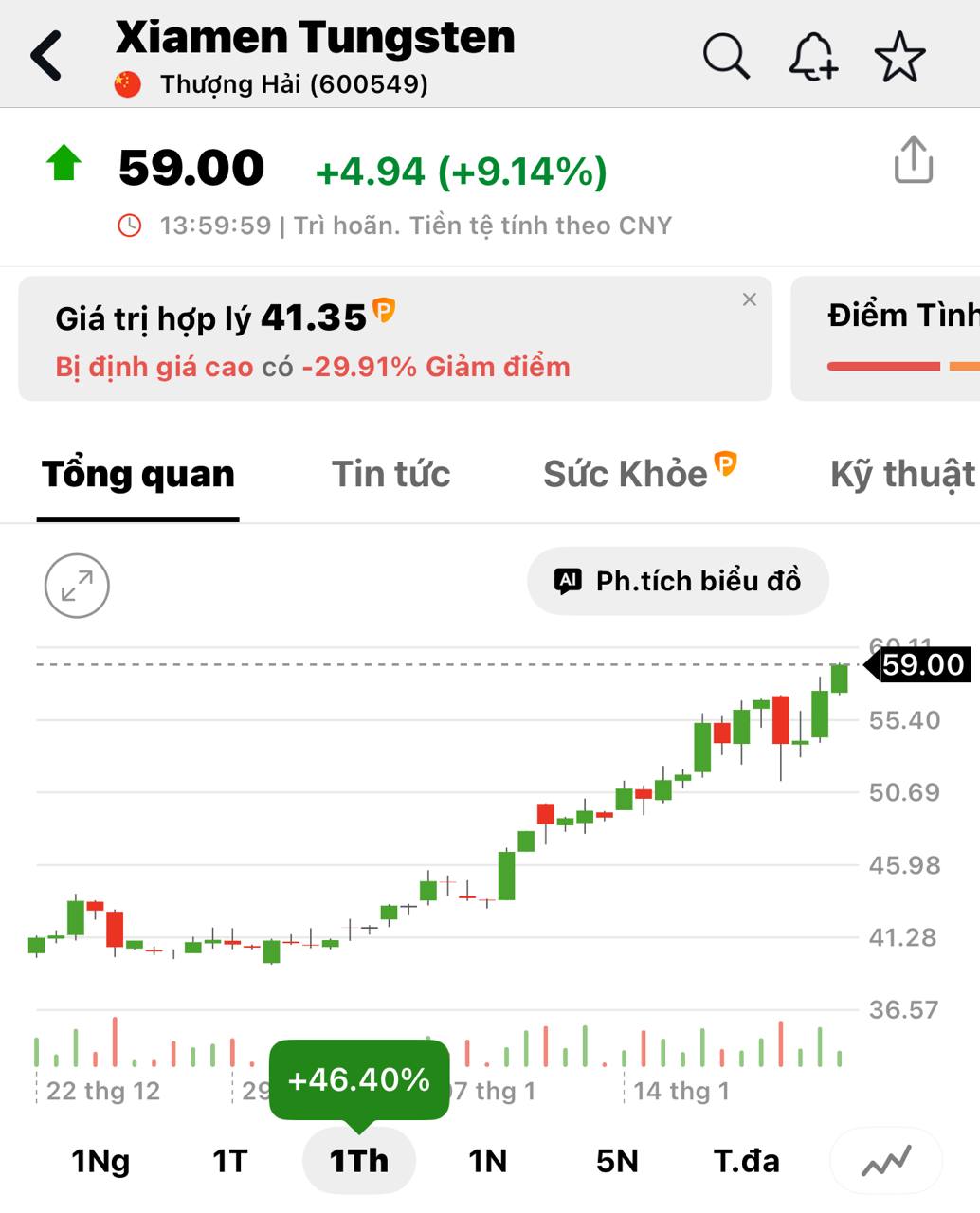
Task: Show the 5N chart range
Action: [617, 1161]
